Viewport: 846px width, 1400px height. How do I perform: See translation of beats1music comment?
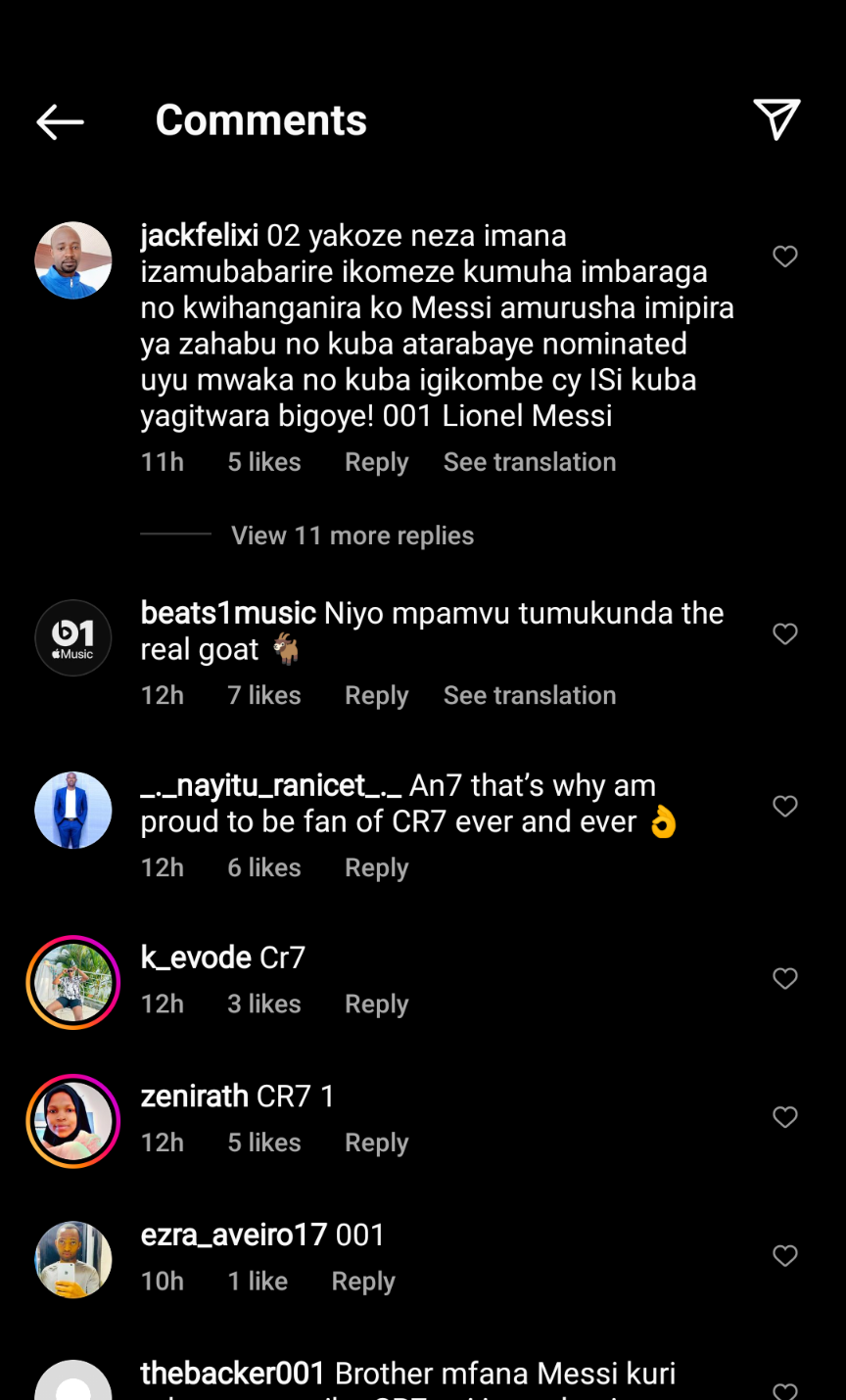(x=529, y=695)
